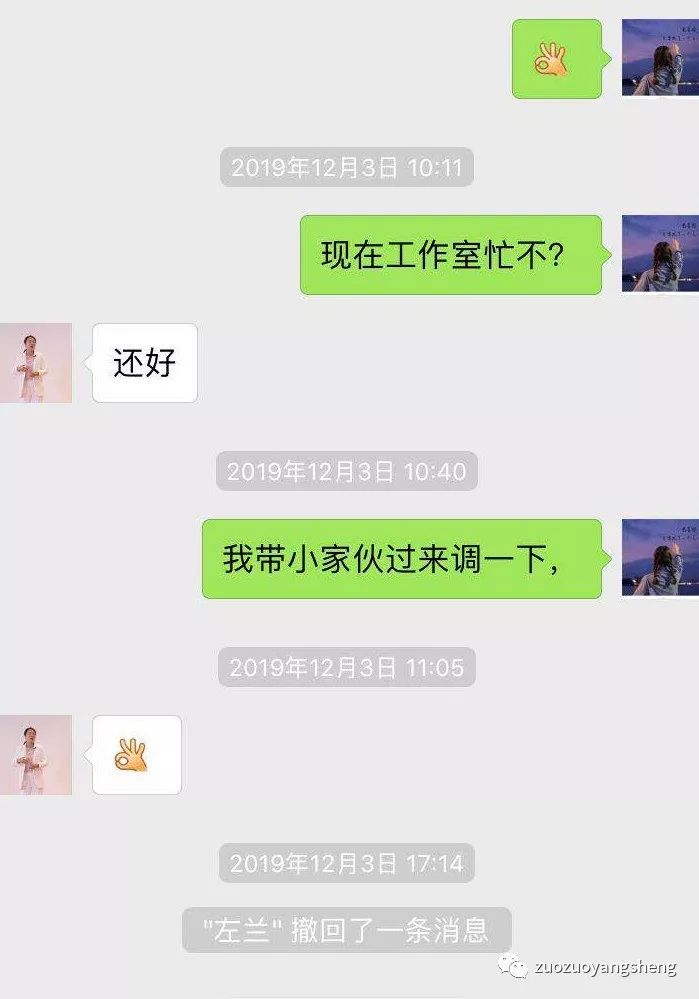Screen dimensions: 699x999
Task: View profile of contact who replied "还好"
Action: pos(36,363)
